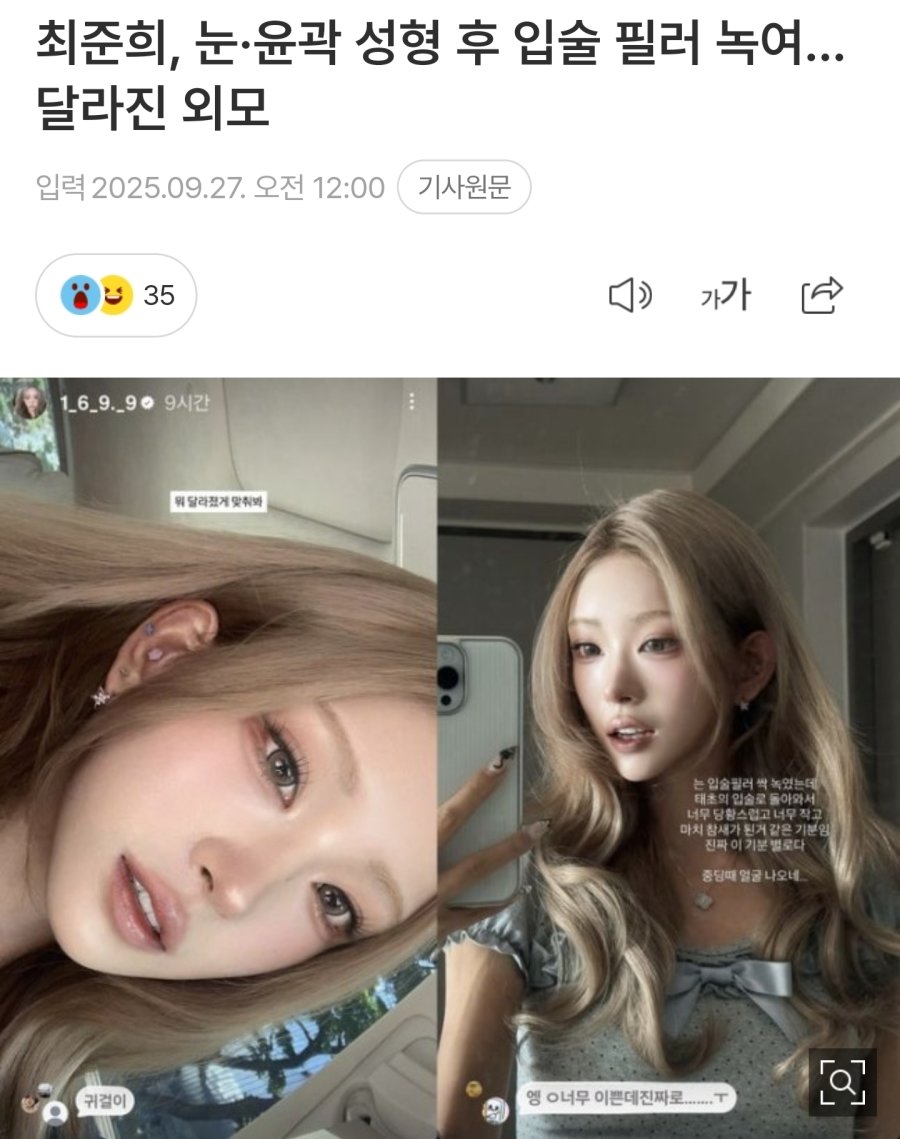
Task: Open the 기사원문 original article link
Action: (464, 187)
